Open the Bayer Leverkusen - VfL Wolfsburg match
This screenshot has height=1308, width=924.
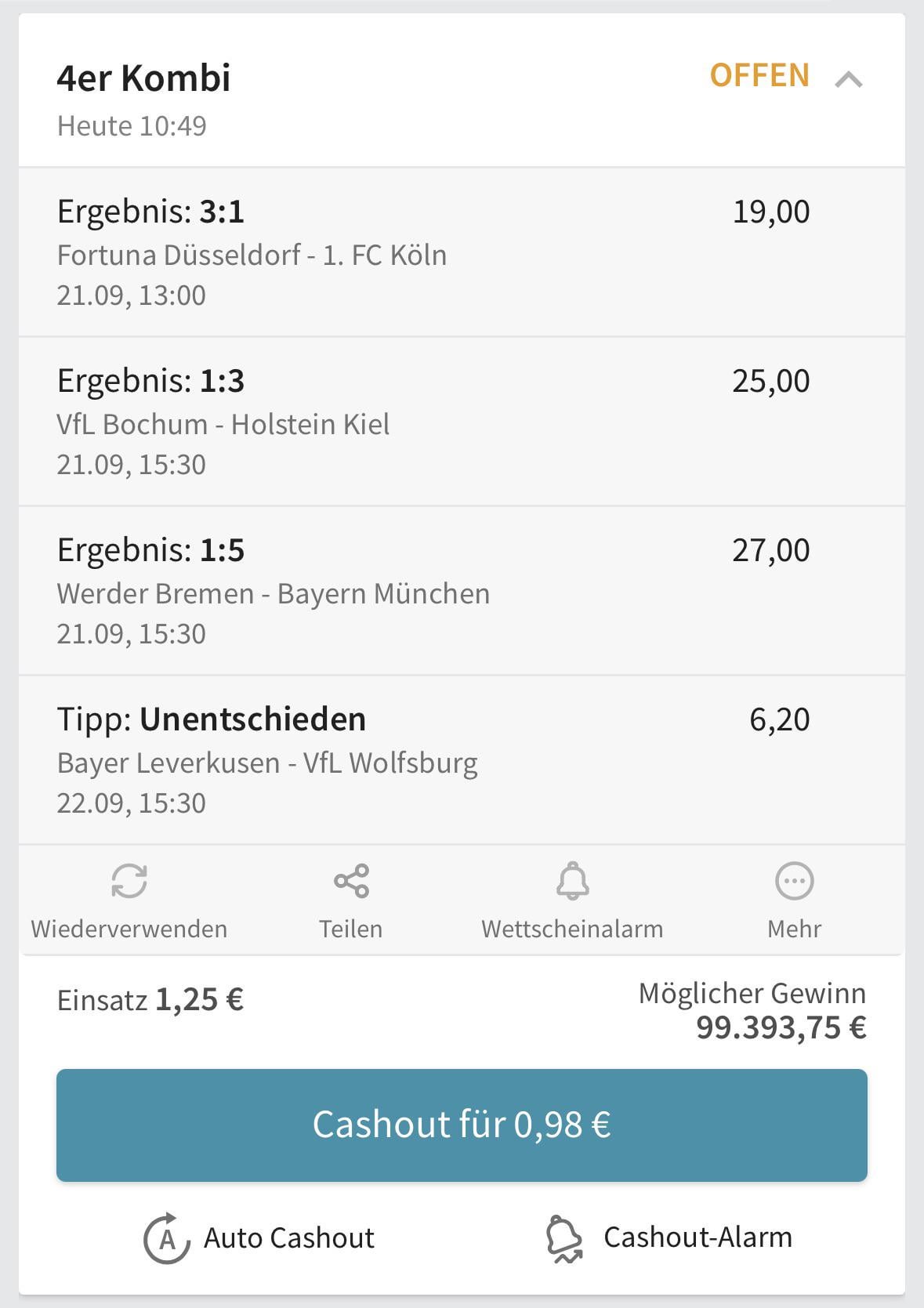pos(267,763)
